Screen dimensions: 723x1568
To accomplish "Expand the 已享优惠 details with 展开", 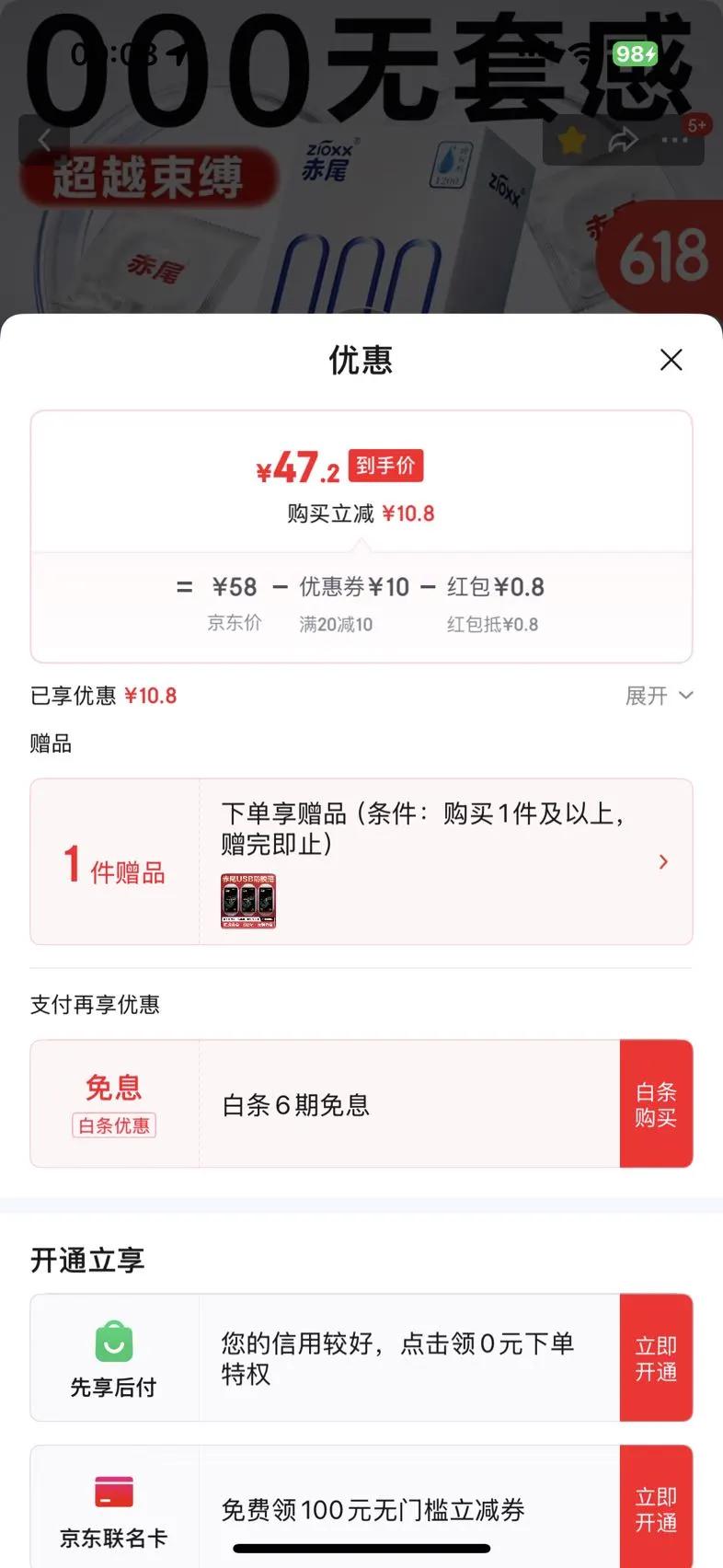I will [659, 696].
